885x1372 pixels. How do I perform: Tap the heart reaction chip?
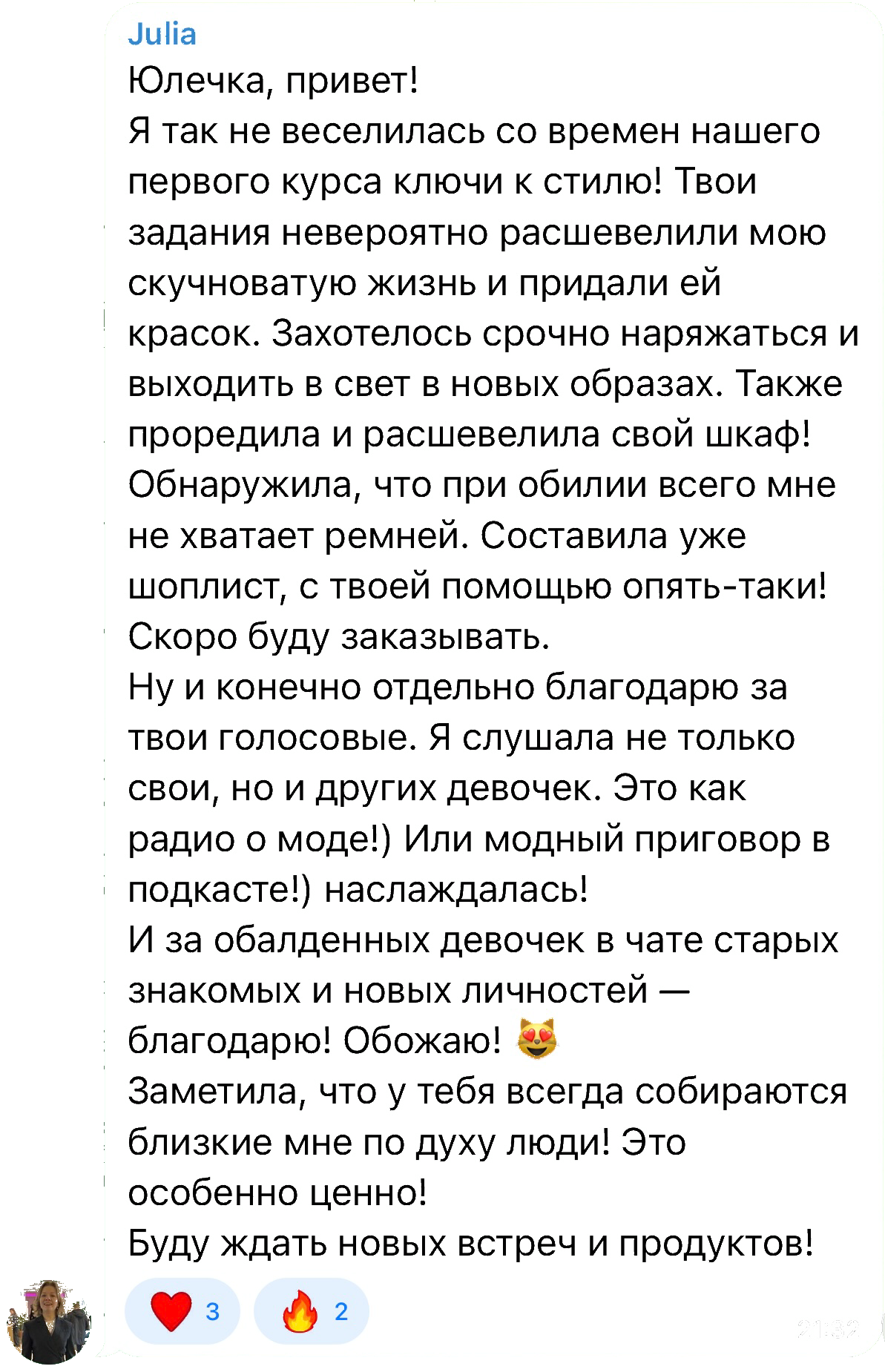(x=182, y=1312)
